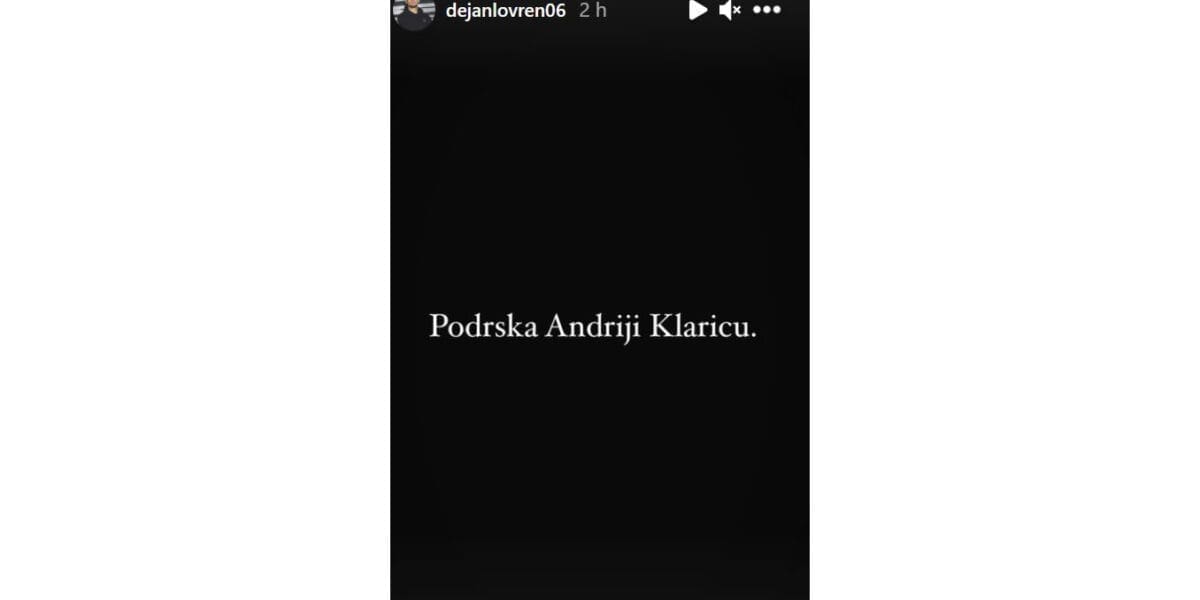
Task: Tap the dejanlovren06 profile picture
Action: pos(414,12)
